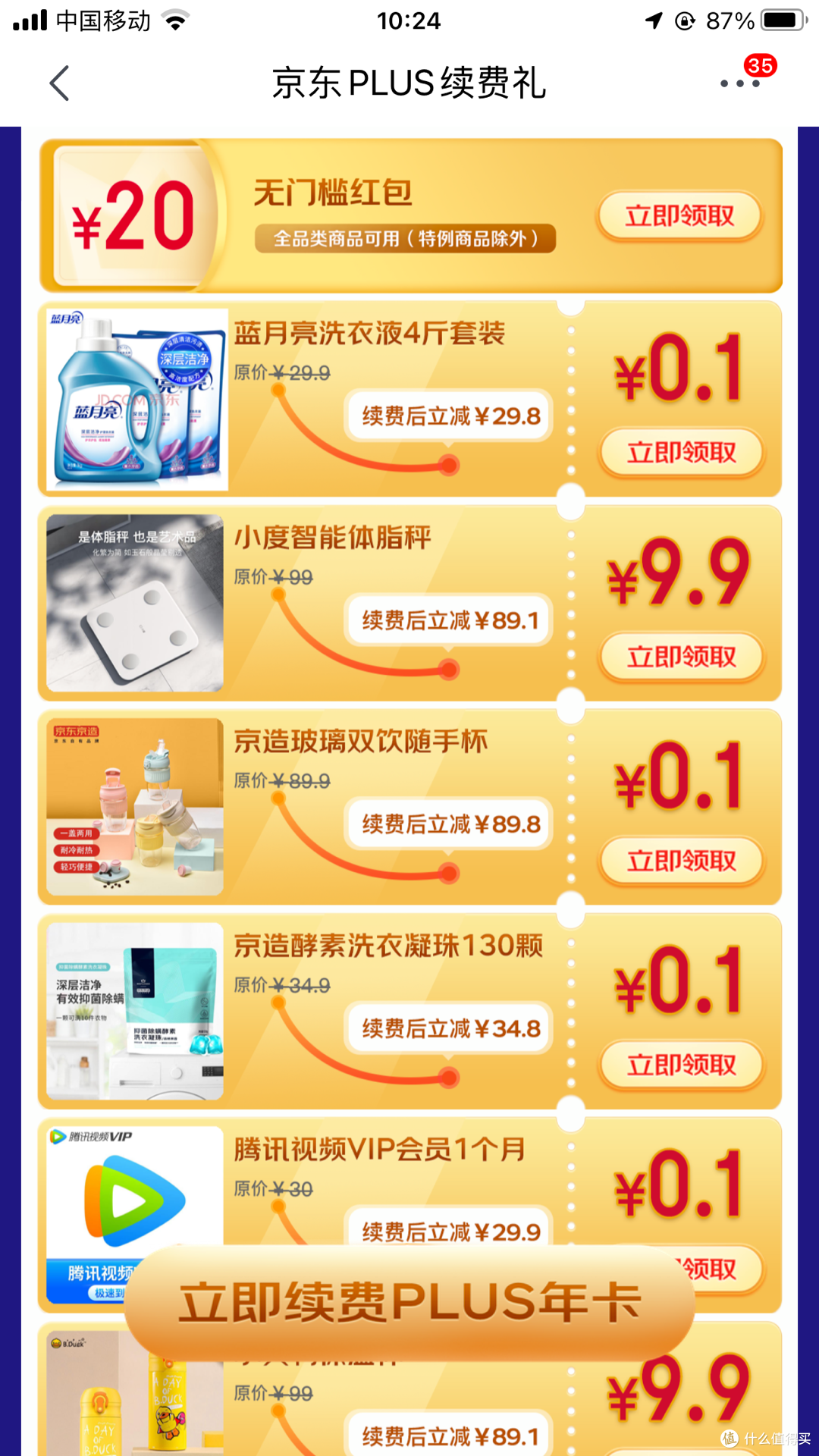Tap 立即续费PLUS年卡 button
Screen dimensions: 819x1456
coord(409,1303)
